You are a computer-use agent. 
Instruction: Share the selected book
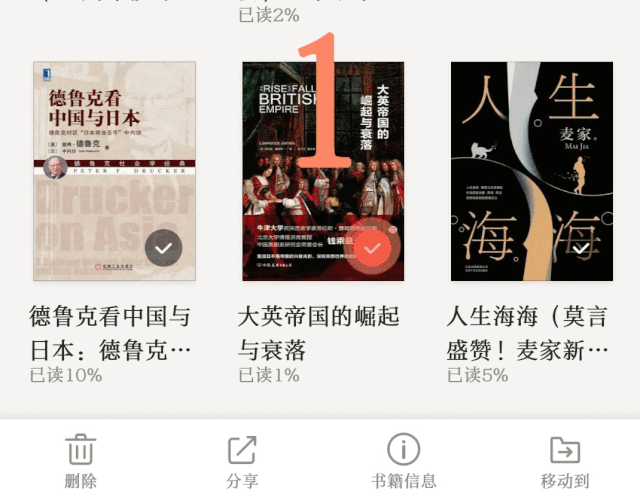pyautogui.click(x=242, y=460)
